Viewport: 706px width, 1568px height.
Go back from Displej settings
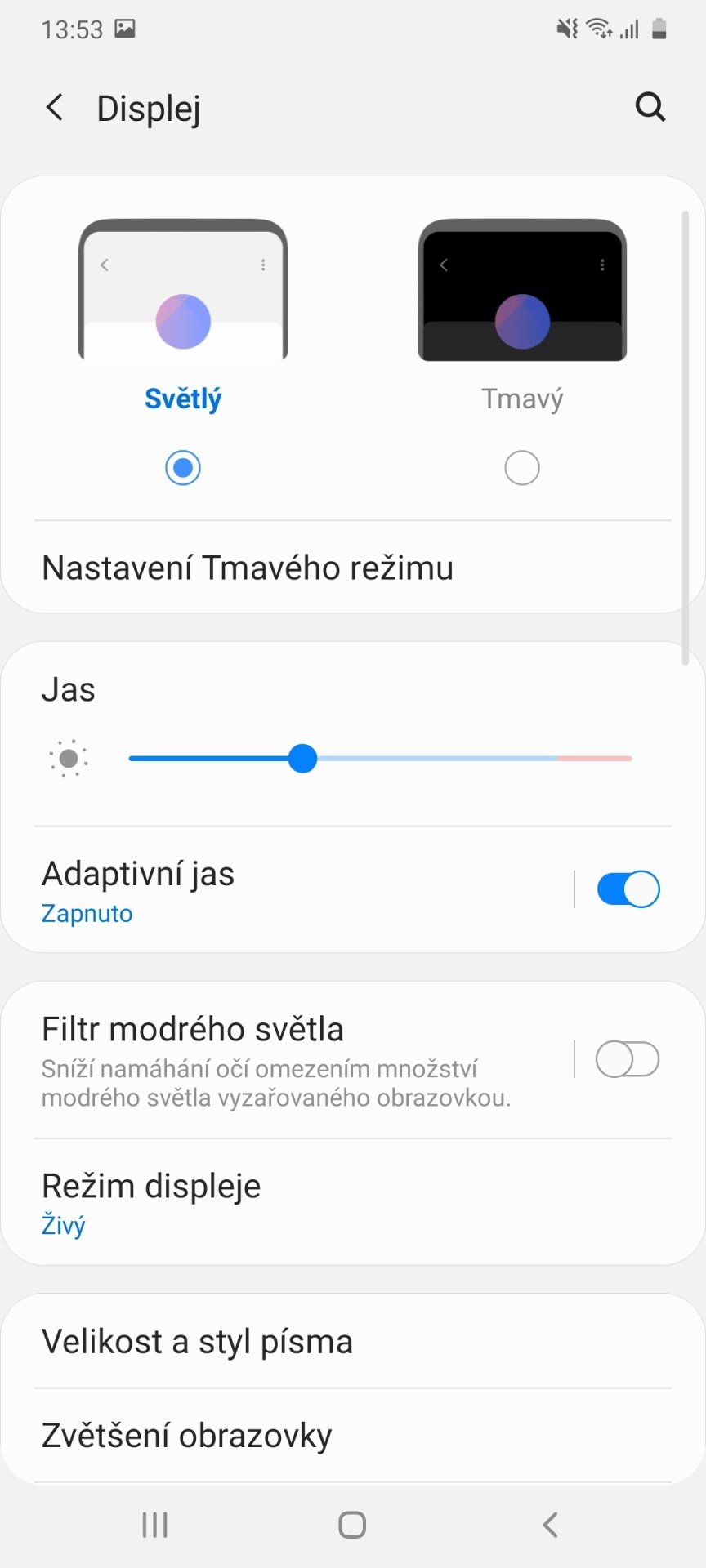click(x=55, y=107)
